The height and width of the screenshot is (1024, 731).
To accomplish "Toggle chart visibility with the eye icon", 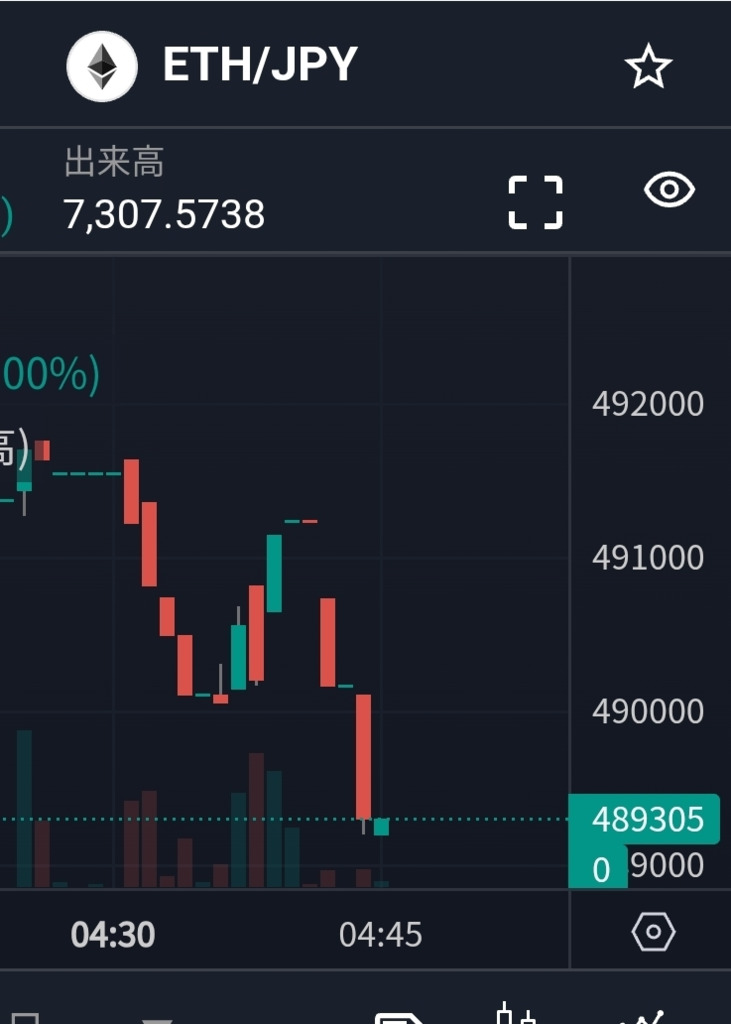I will [669, 190].
